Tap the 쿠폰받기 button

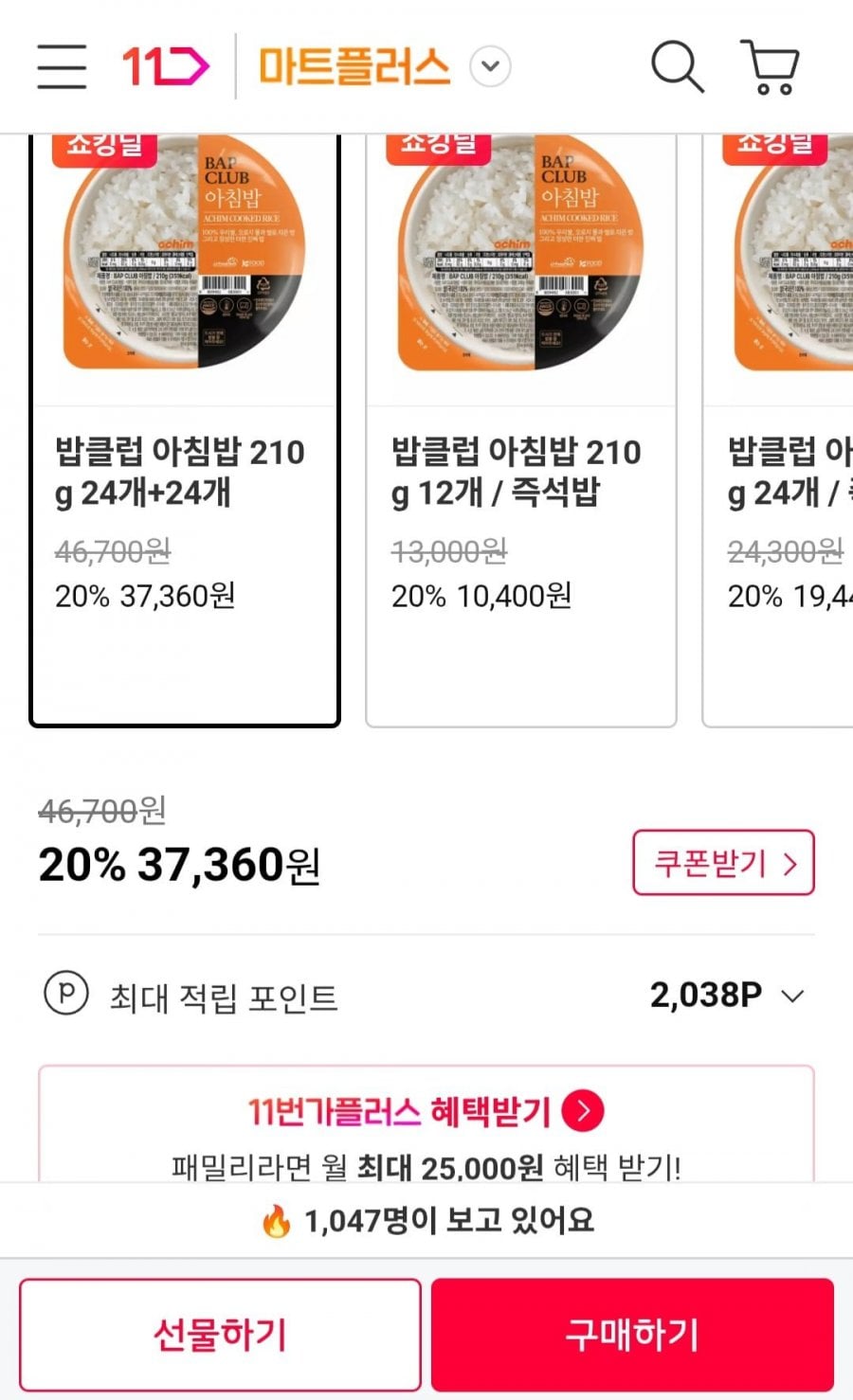coord(723,862)
